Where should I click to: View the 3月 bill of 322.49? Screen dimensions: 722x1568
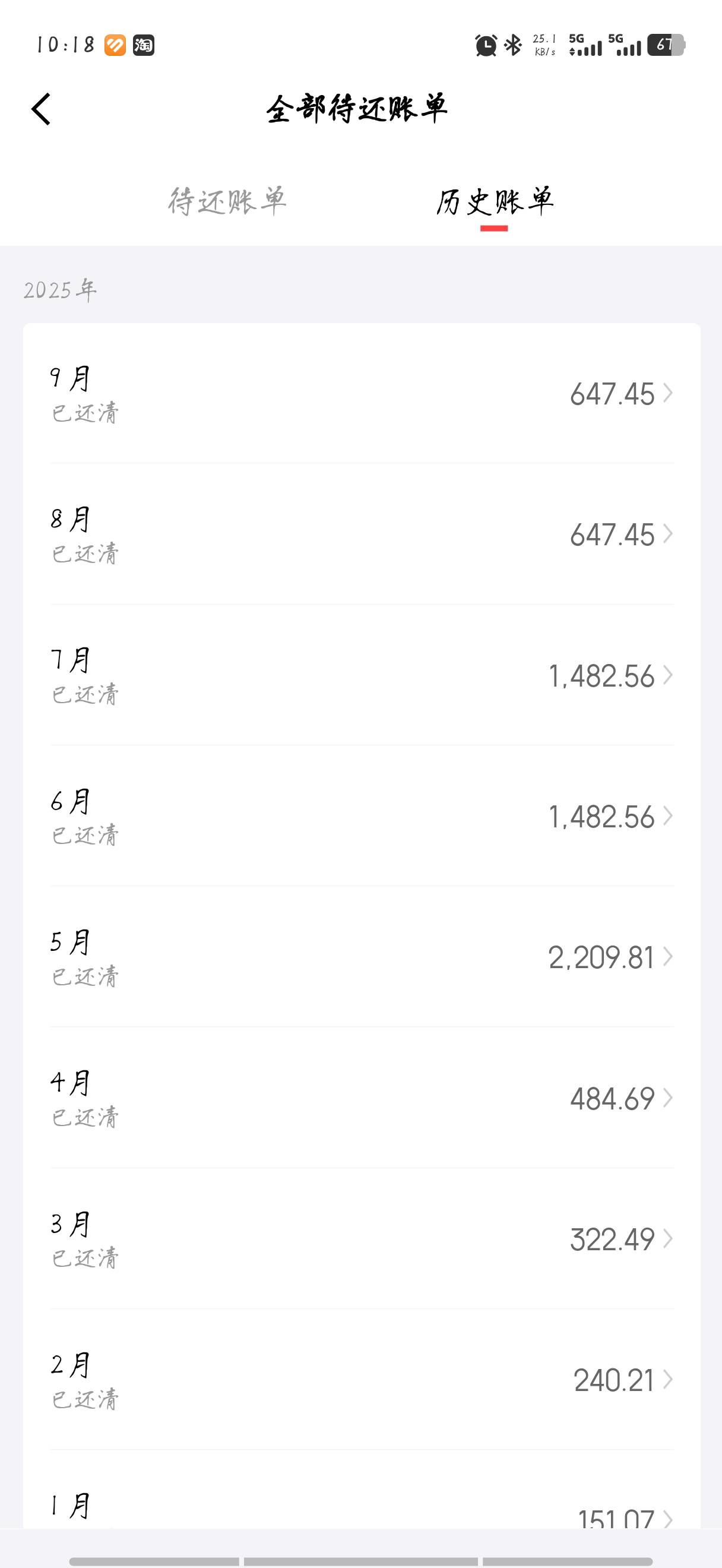click(x=362, y=1239)
